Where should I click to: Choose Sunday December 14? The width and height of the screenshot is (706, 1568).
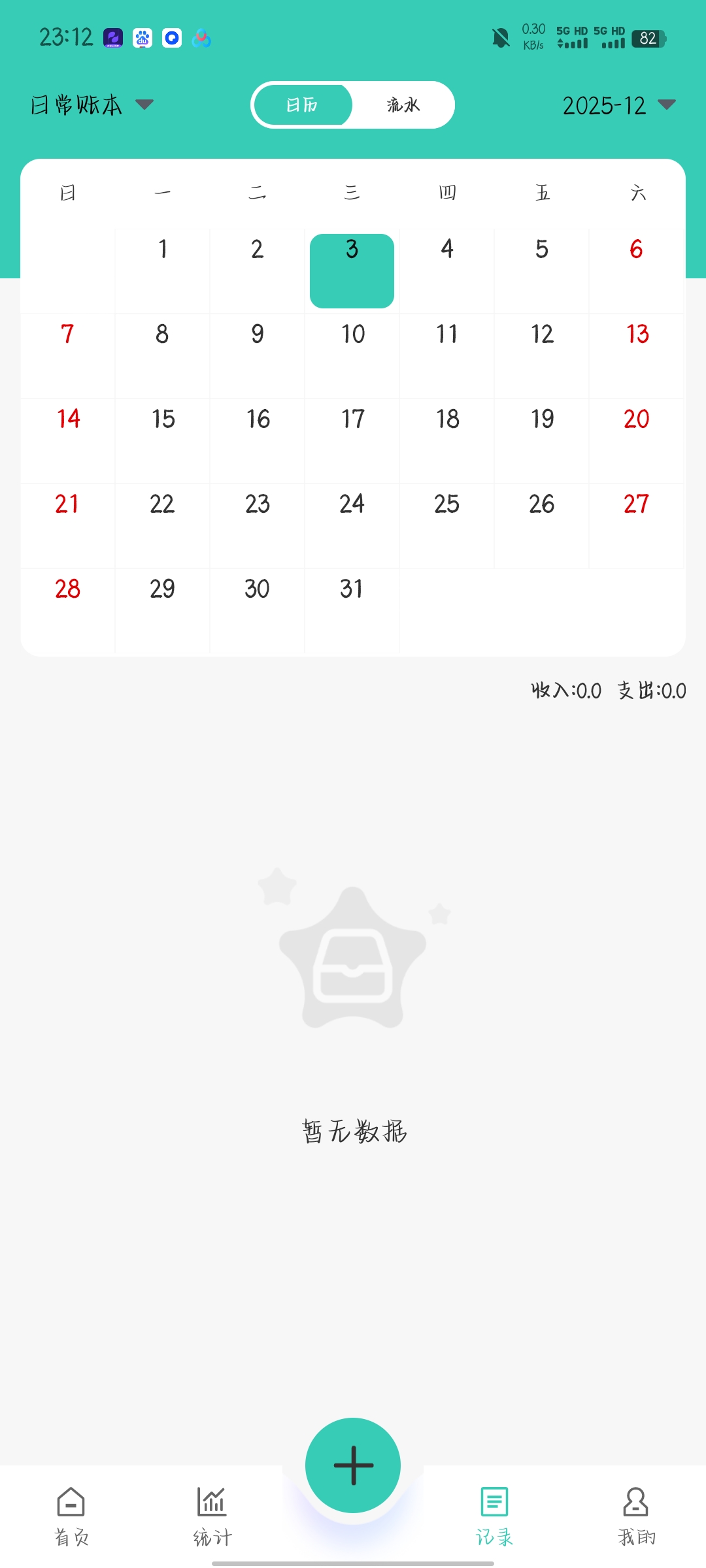coord(68,440)
